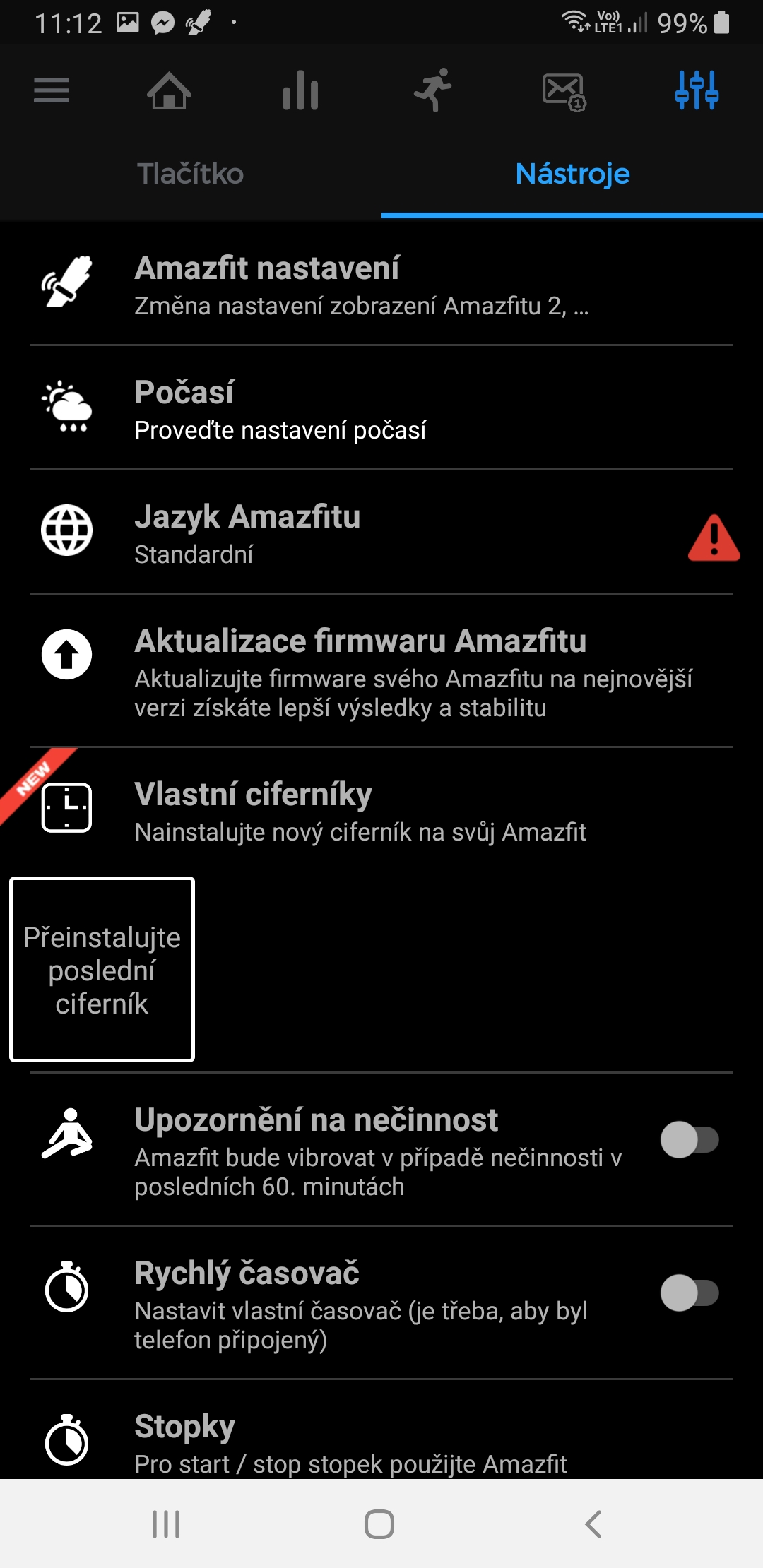Open the running activity section
This screenshot has height=1568, width=763.
tap(433, 90)
